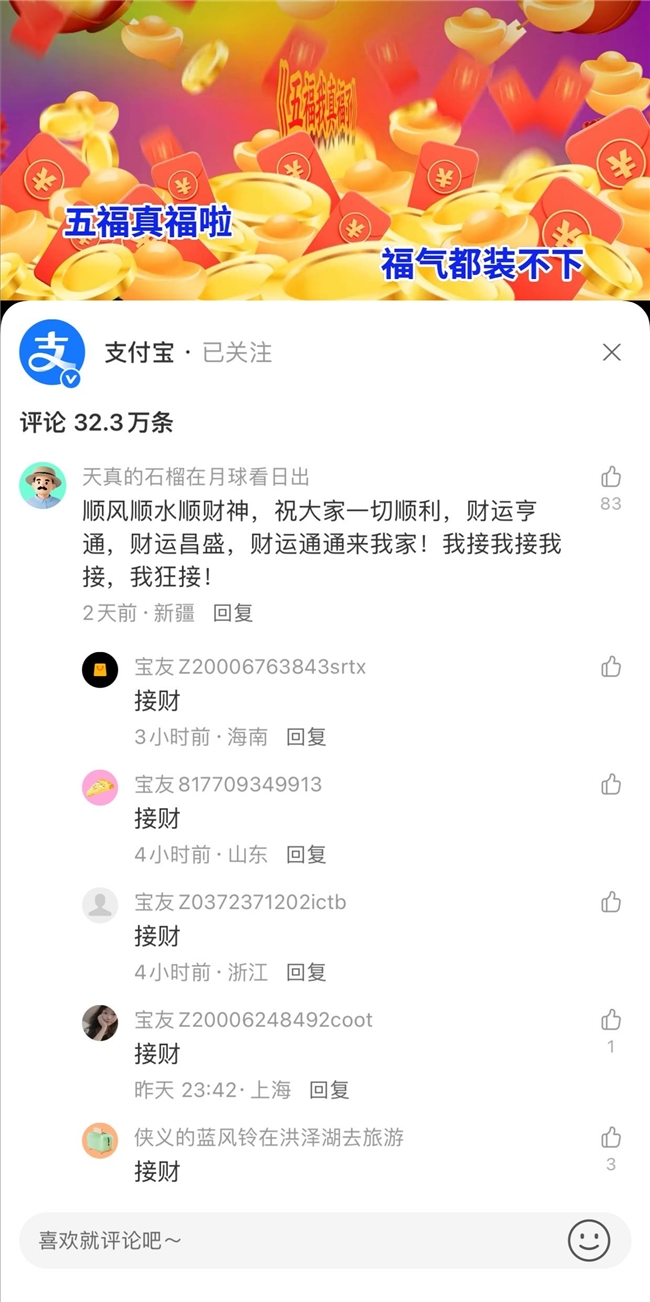Reply to 宝友Z0372371202ictb from 浙江
Screen dimensions: 650x1302
(306, 972)
